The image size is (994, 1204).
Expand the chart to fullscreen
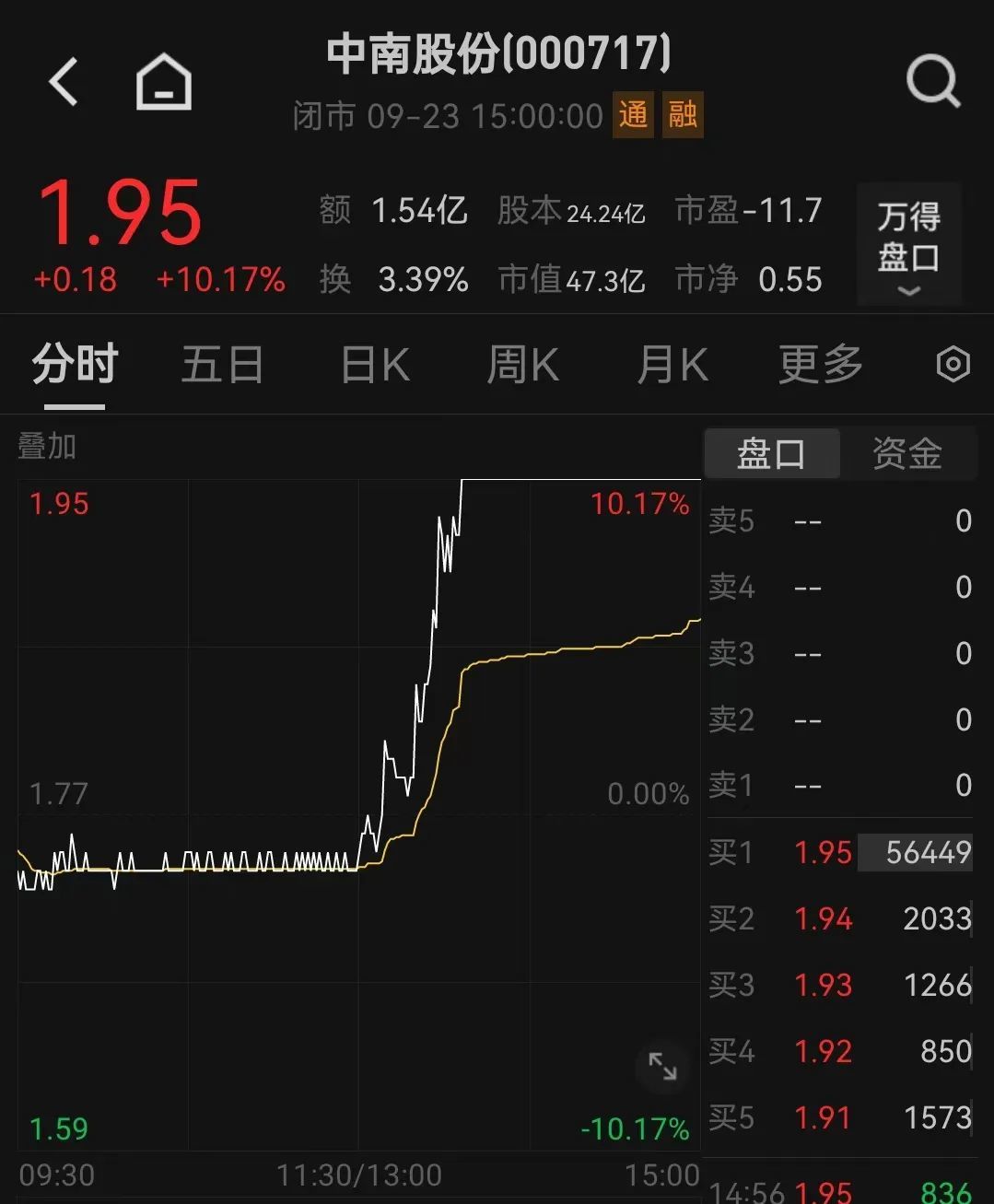tap(662, 1067)
